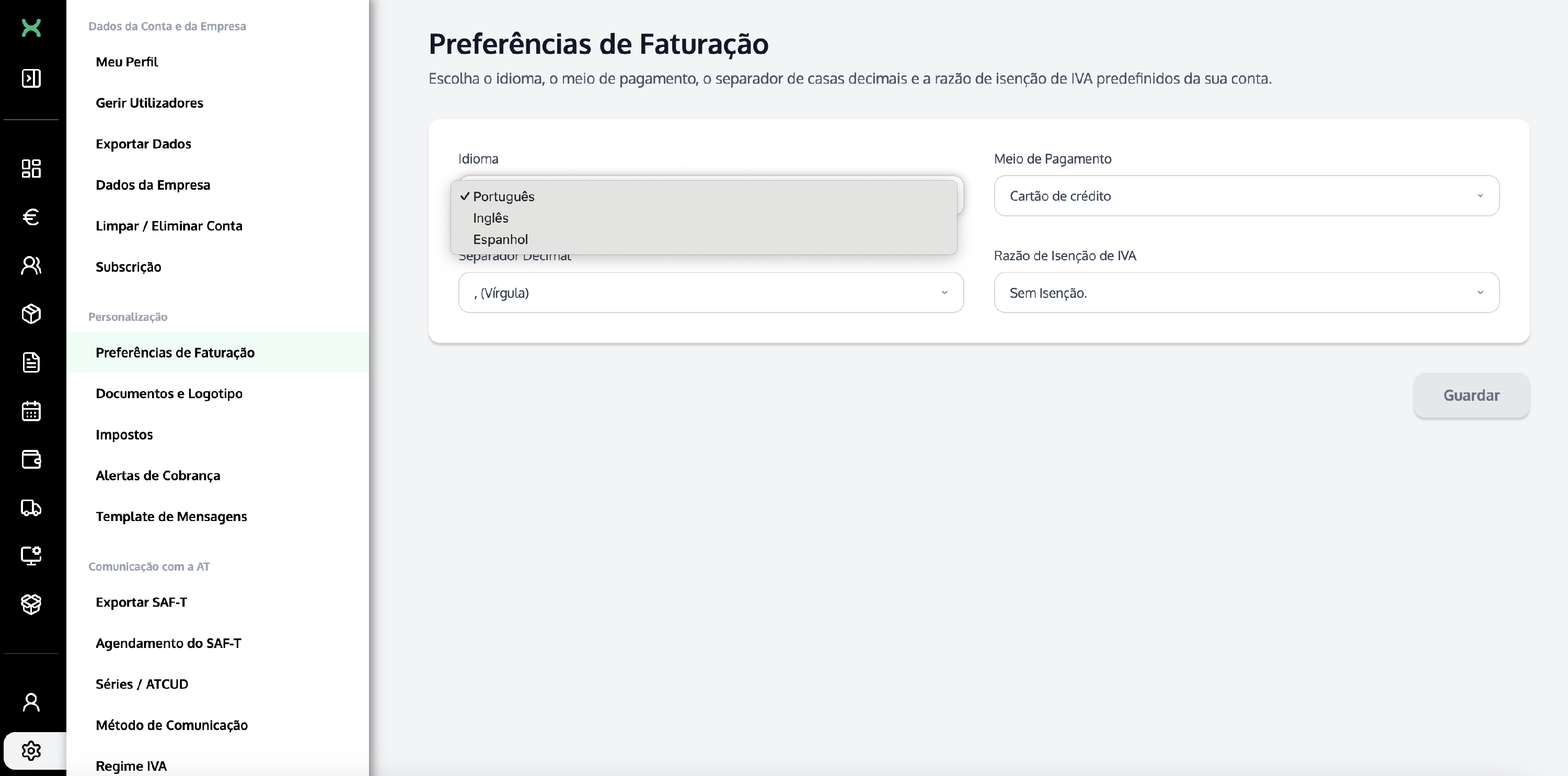Image resolution: width=1568 pixels, height=776 pixels.
Task: Expand the Separador Decimal dropdown
Action: 710,293
